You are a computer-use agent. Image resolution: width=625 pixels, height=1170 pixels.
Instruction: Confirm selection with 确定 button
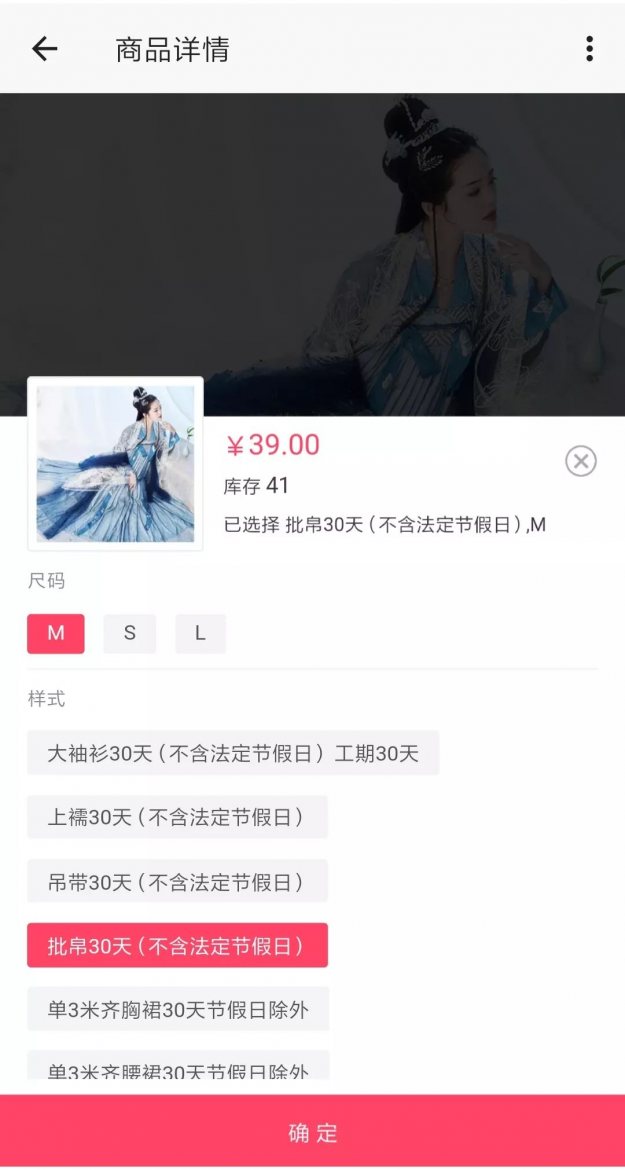pos(312,1132)
